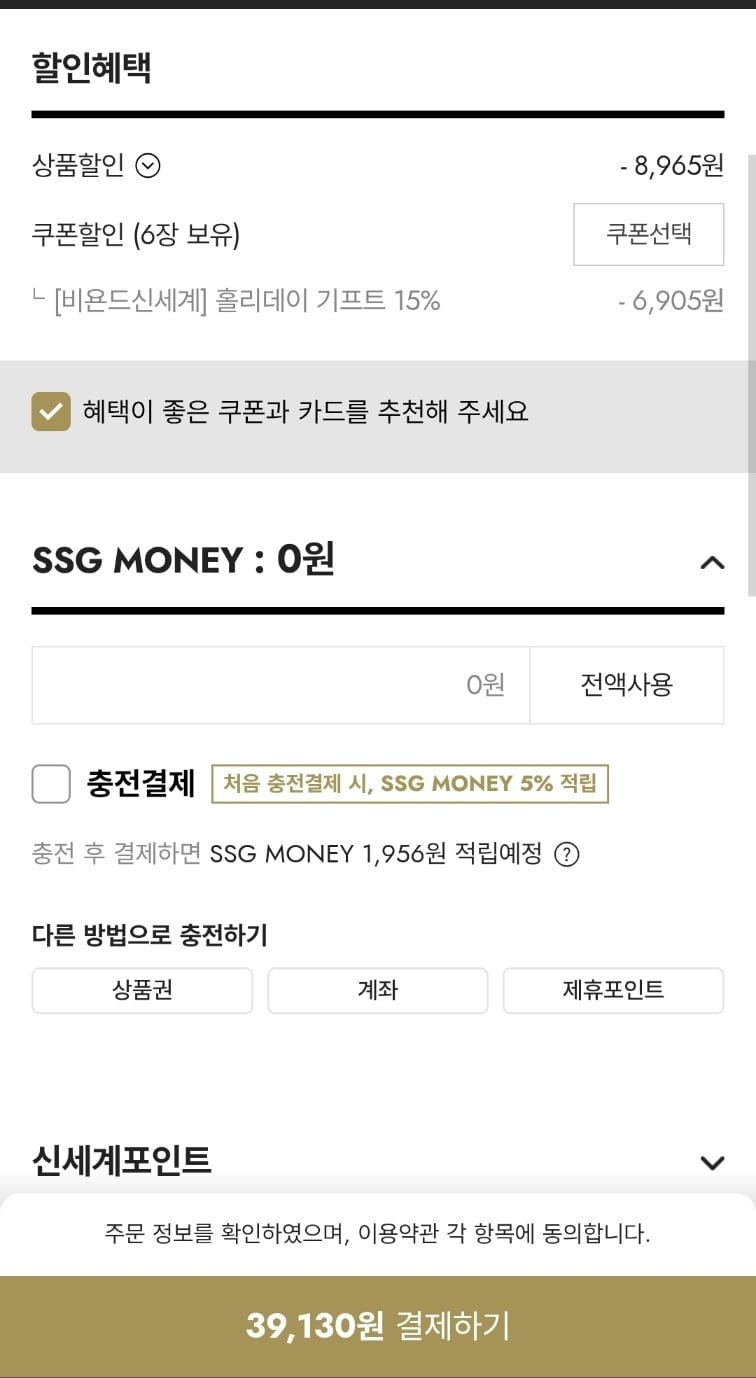This screenshot has height=1378, width=756.
Task: Pay 39,130원 with 결제하기
Action: click(378, 1326)
